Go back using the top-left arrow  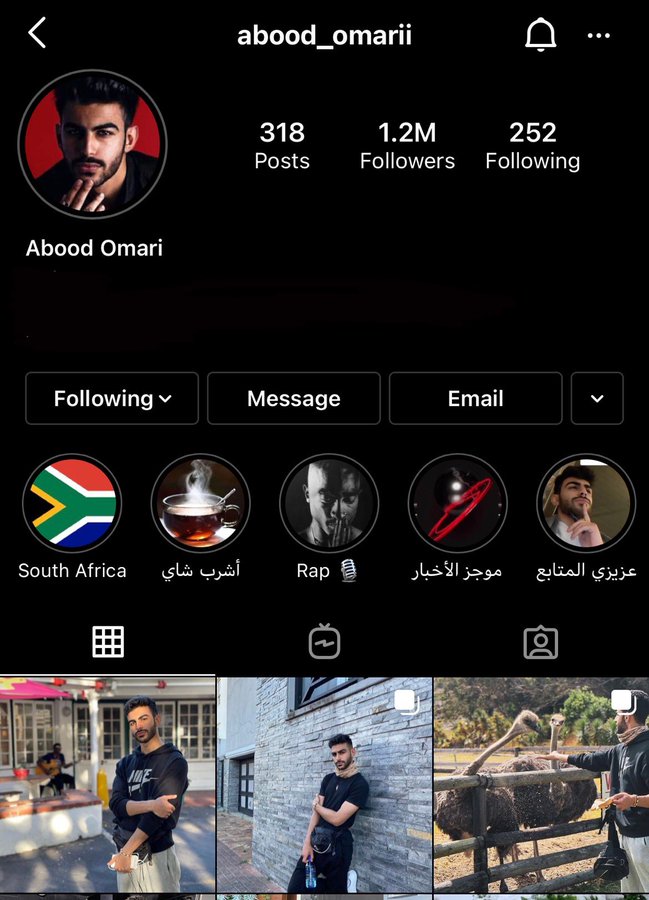tap(37, 34)
